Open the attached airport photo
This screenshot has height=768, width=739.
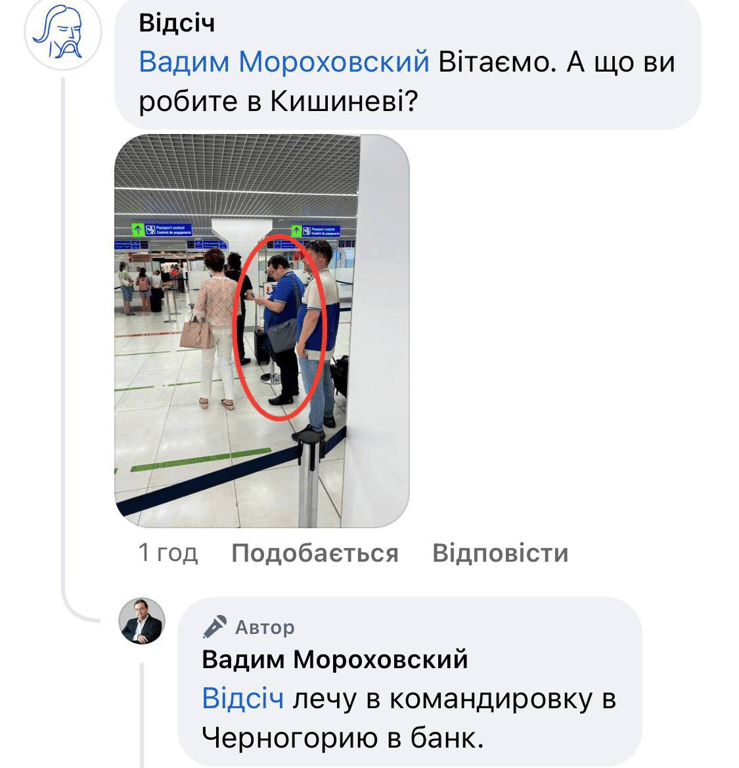tap(262, 330)
